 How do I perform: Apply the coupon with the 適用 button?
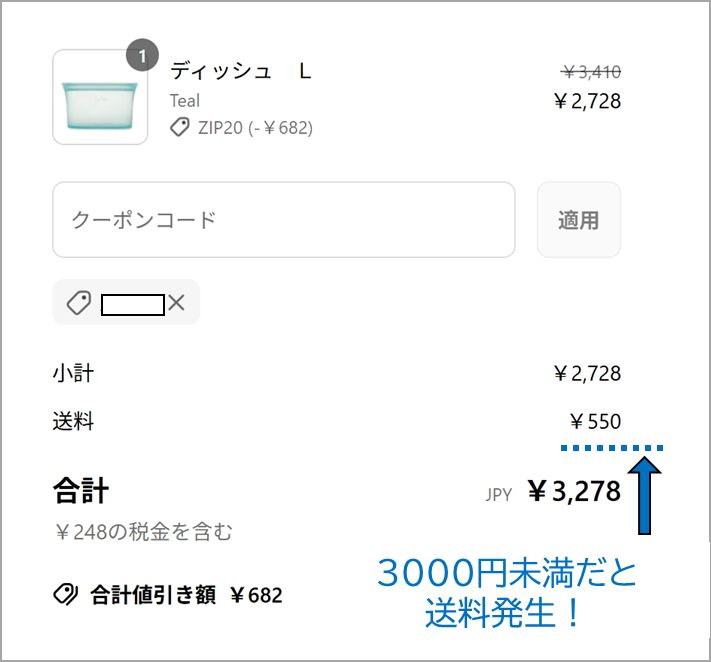click(578, 220)
